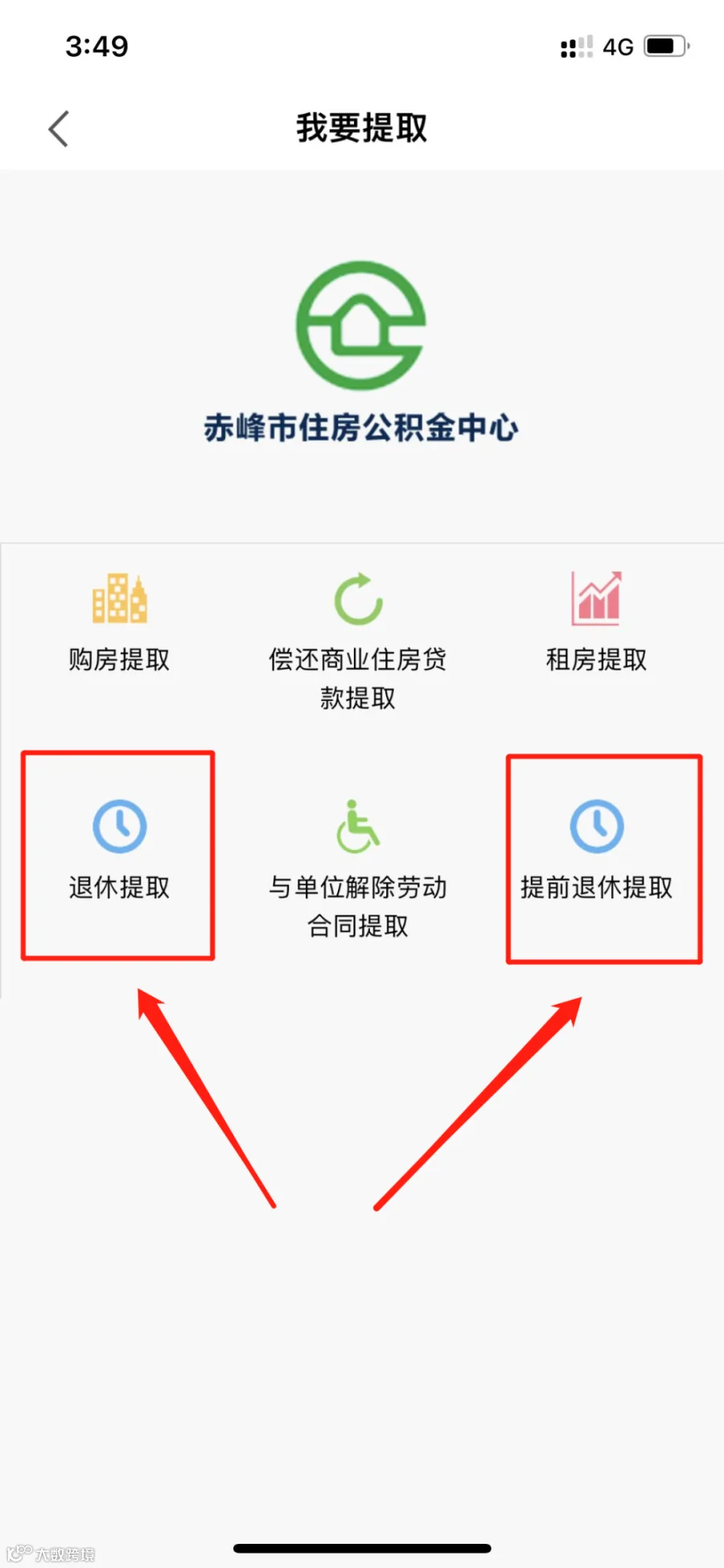
Task: Choose 退休提取
Action: pos(119,850)
